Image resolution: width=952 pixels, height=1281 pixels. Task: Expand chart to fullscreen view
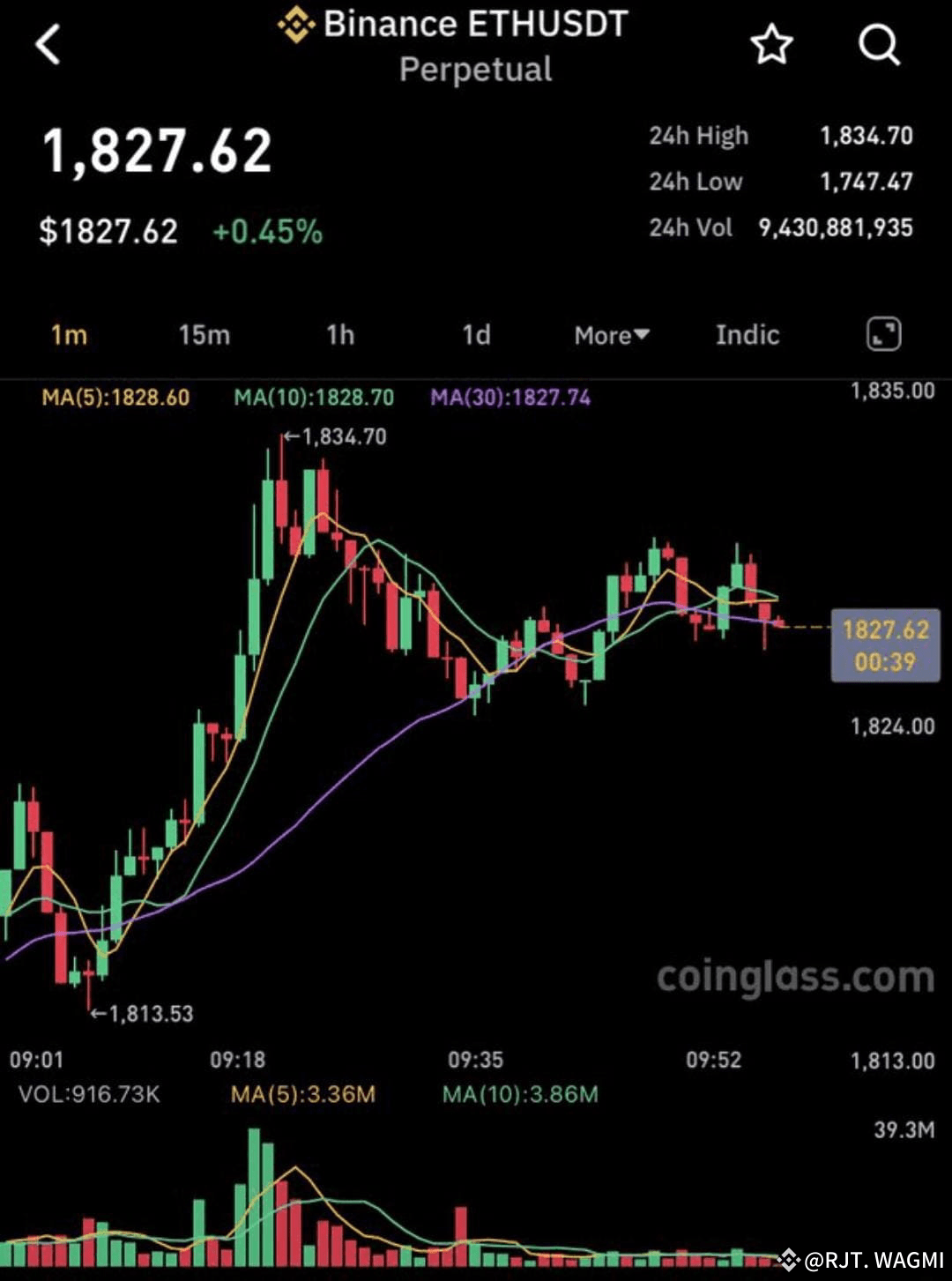click(884, 334)
